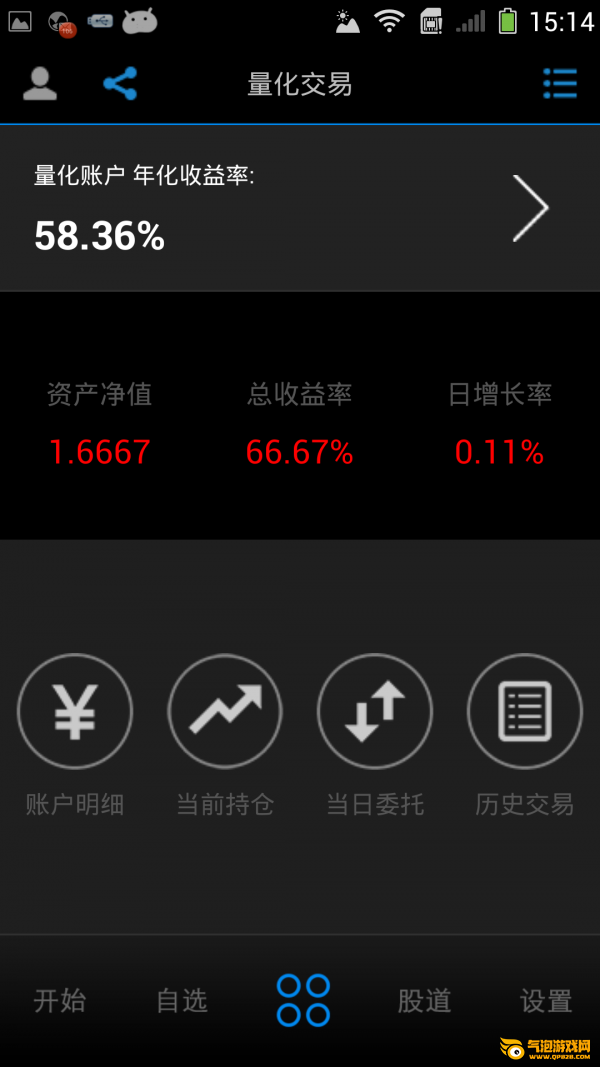
Task: Go to the 股道 tab
Action: pyautogui.click(x=424, y=1001)
